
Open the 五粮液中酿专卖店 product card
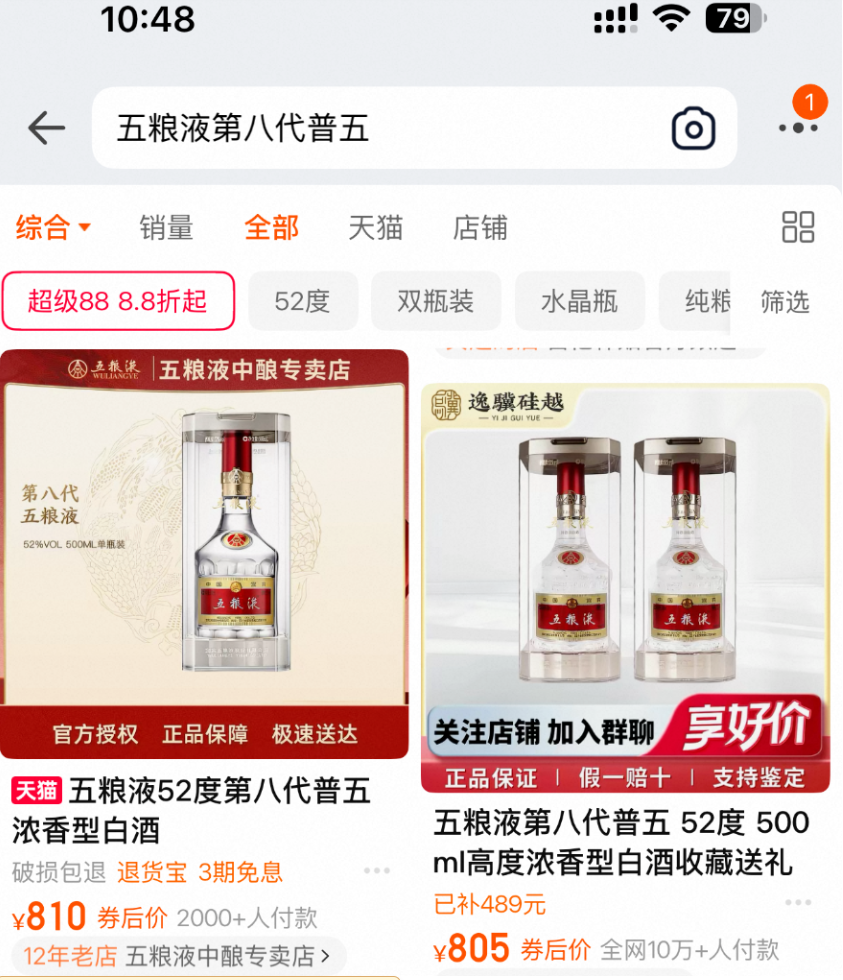click(x=204, y=555)
